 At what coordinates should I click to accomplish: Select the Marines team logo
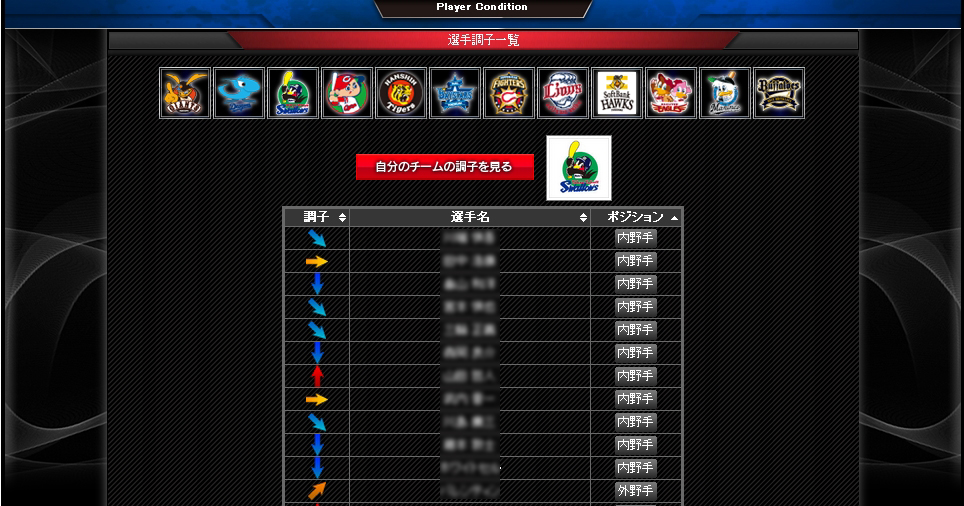tap(725, 93)
